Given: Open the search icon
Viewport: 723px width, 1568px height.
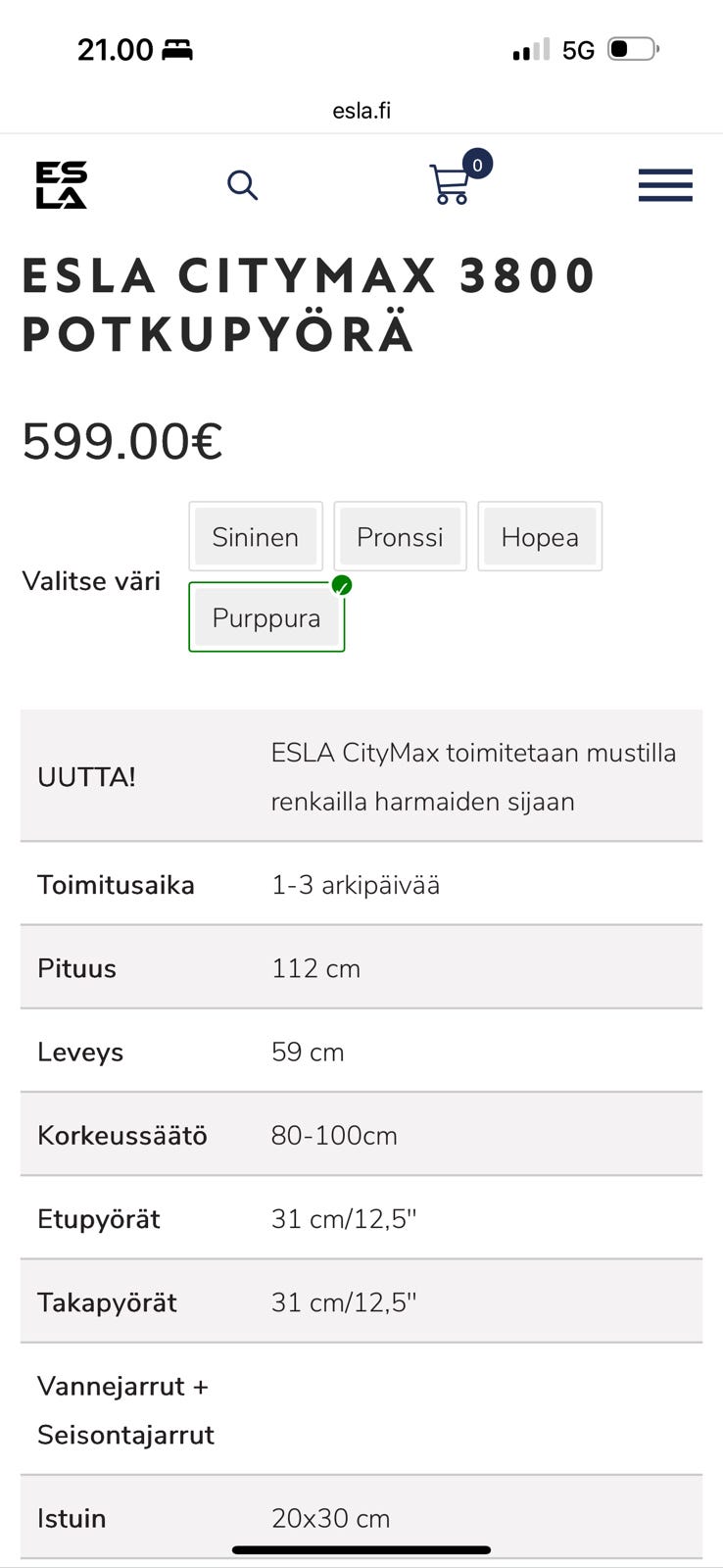Looking at the screenshot, I should (242, 185).
